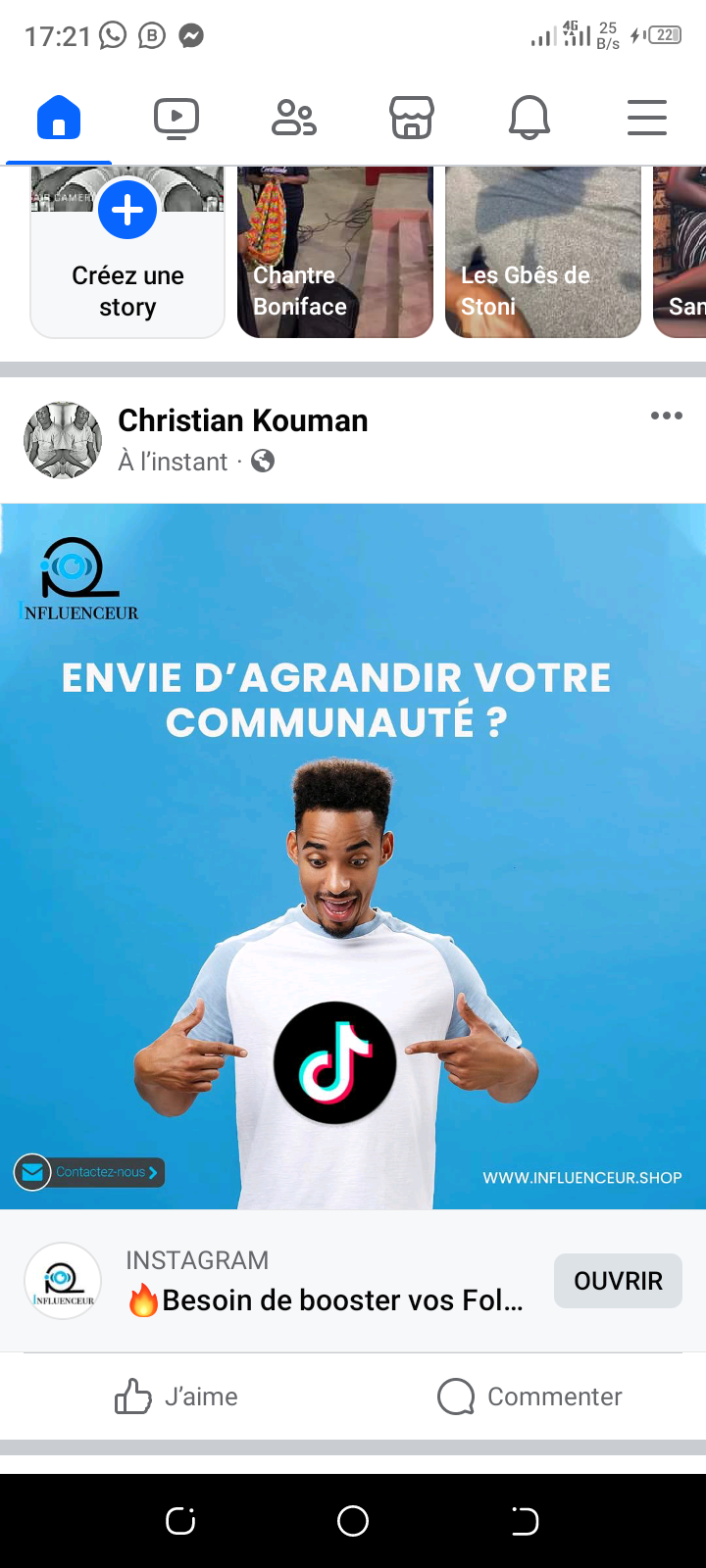Screen dimensions: 706x1568
Task: Open Christian Kouman's profile name link
Action: 243,420
